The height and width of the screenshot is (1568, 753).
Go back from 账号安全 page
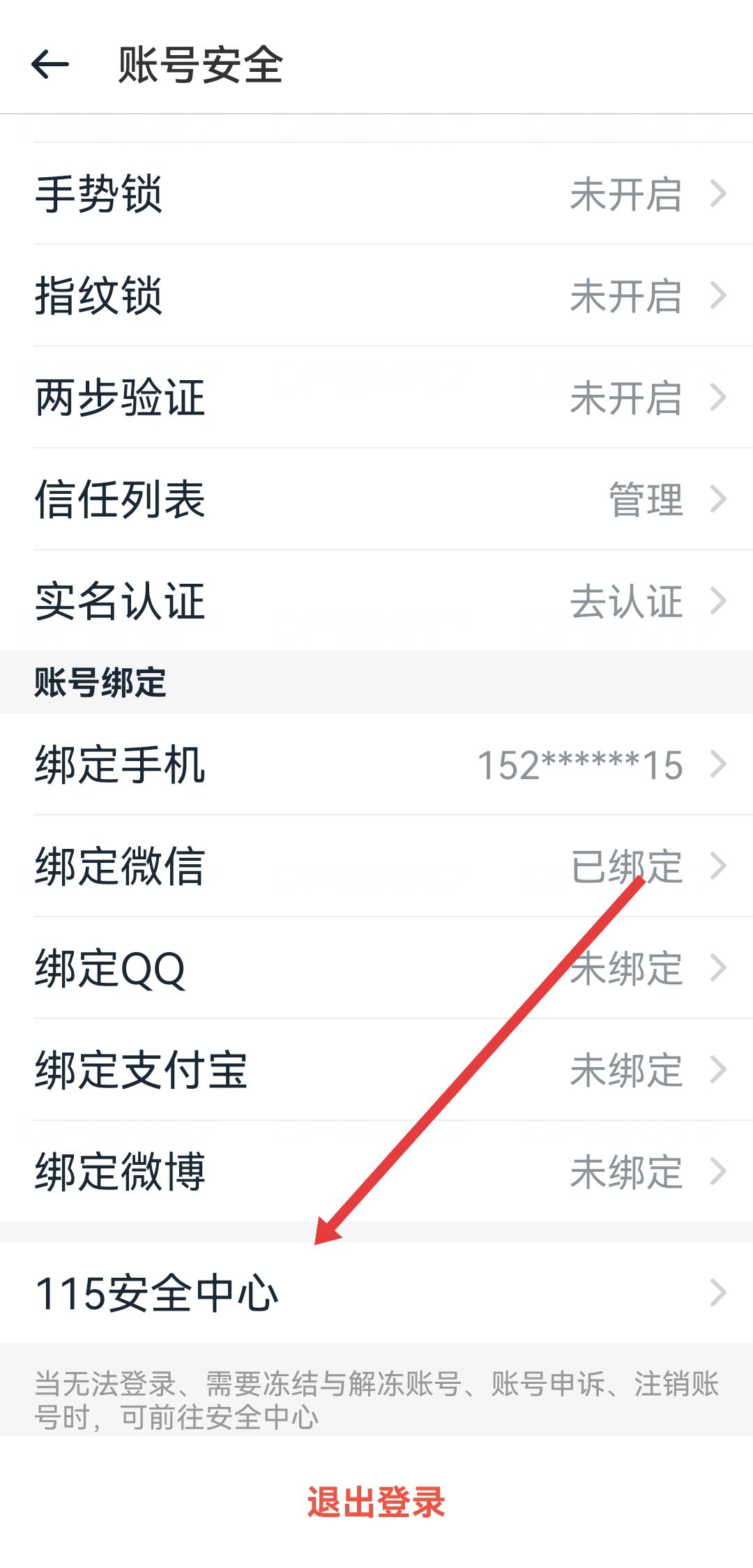coord(50,65)
